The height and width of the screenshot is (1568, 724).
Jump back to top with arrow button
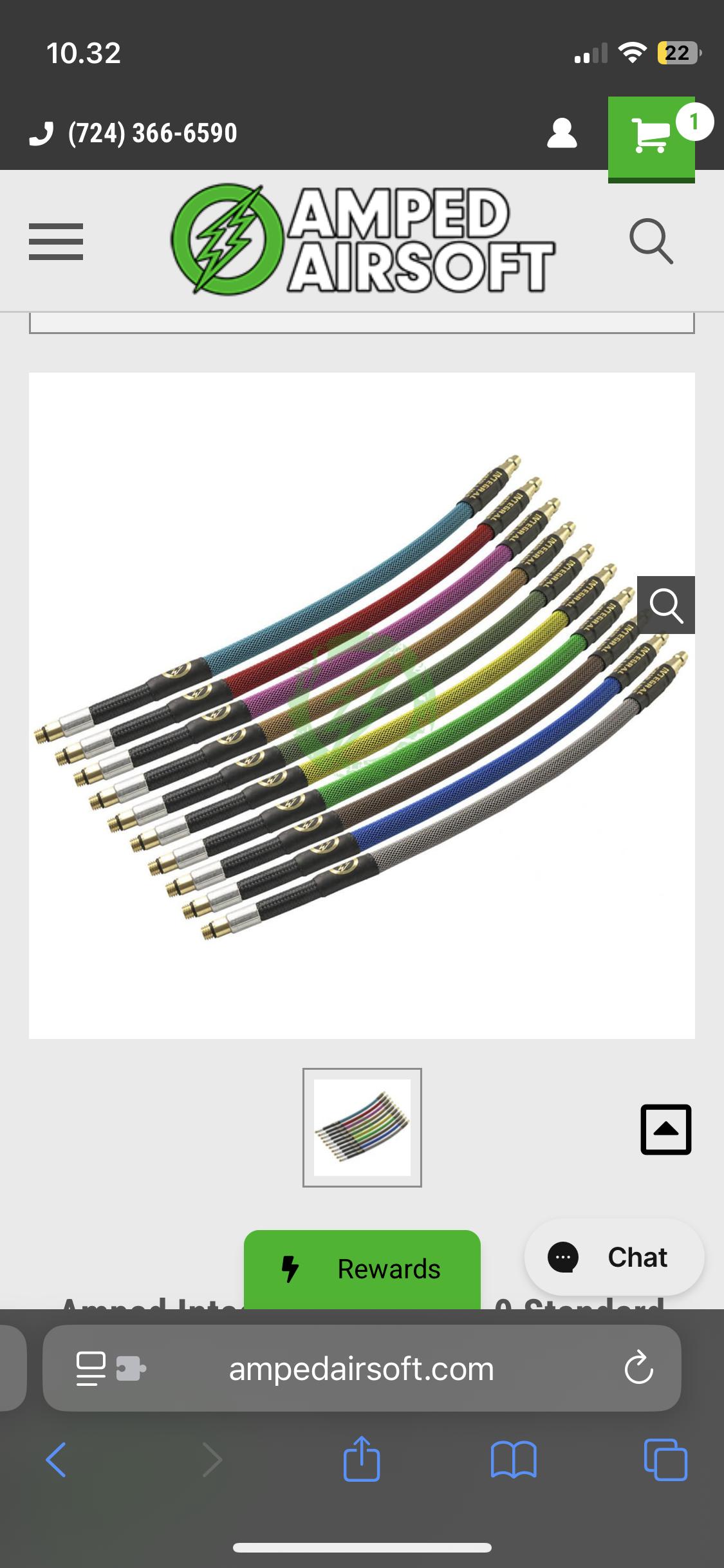pos(665,1129)
